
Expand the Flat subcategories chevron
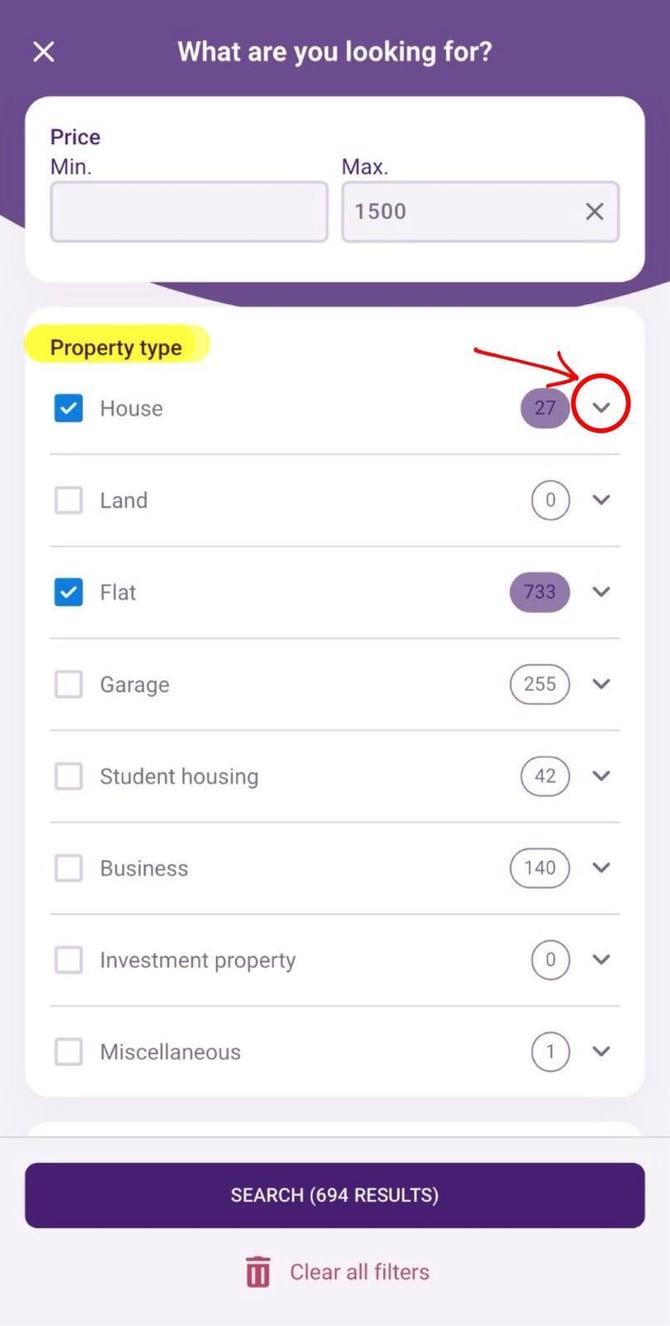[601, 592]
